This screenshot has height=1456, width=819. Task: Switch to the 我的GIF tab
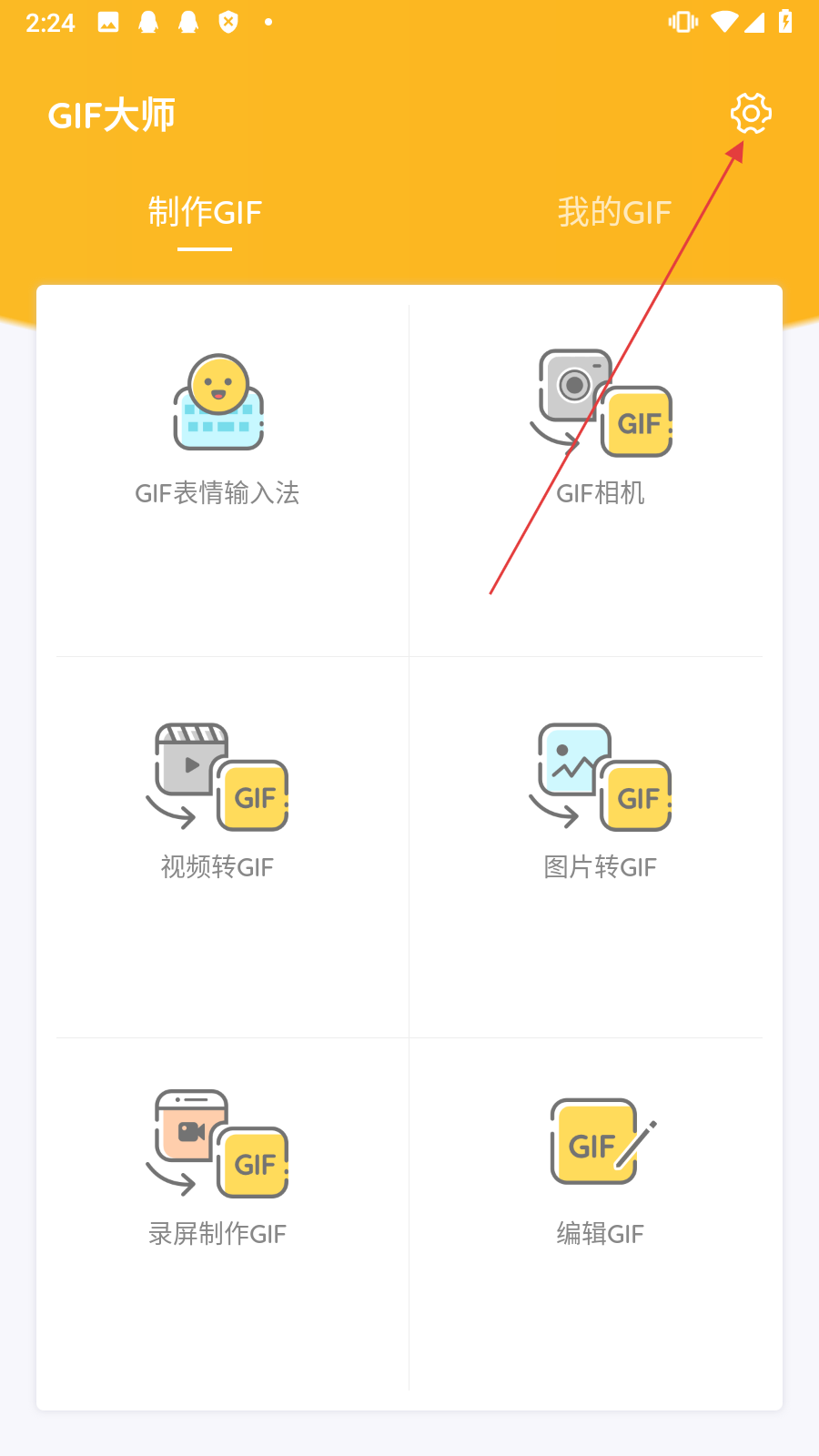click(x=614, y=212)
